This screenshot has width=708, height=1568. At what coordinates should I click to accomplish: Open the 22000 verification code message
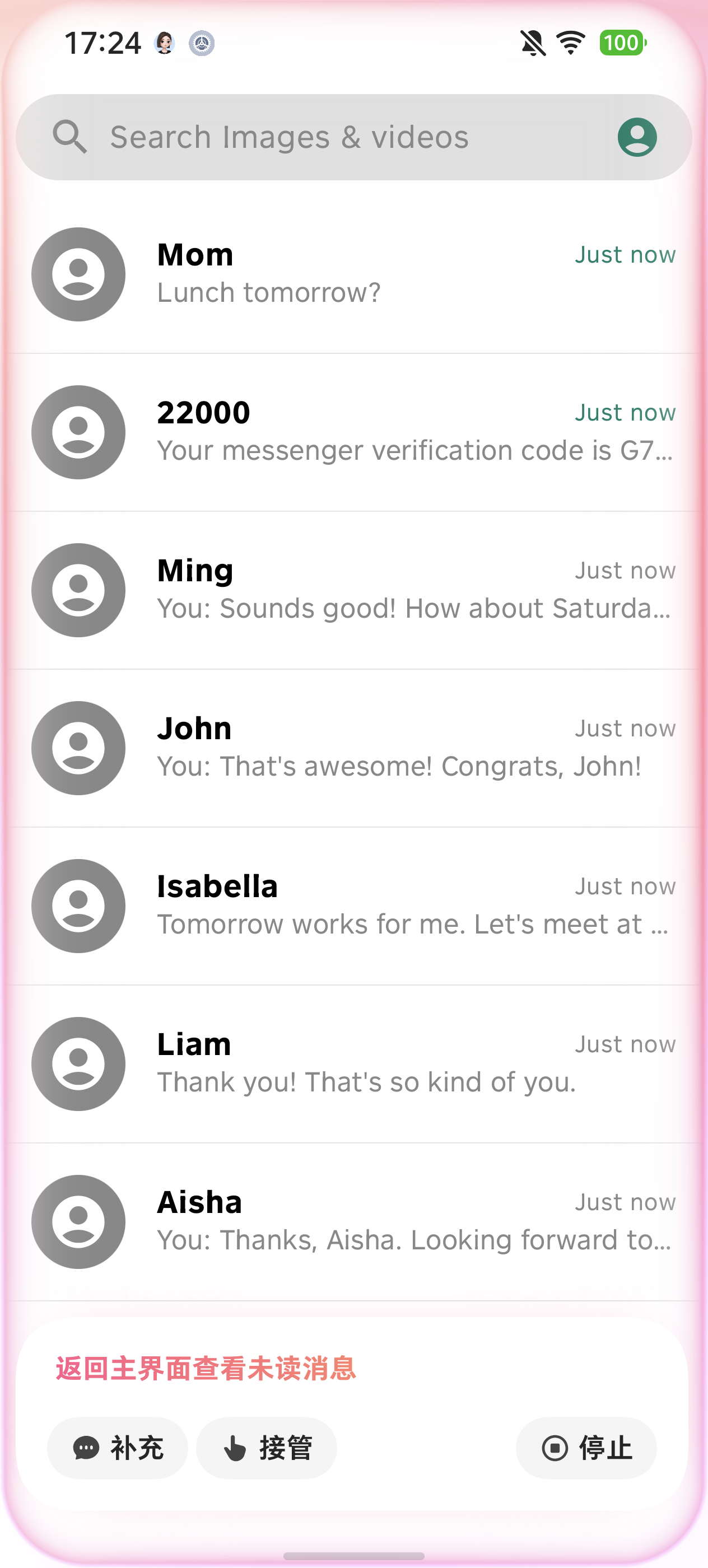pyautogui.click(x=353, y=432)
